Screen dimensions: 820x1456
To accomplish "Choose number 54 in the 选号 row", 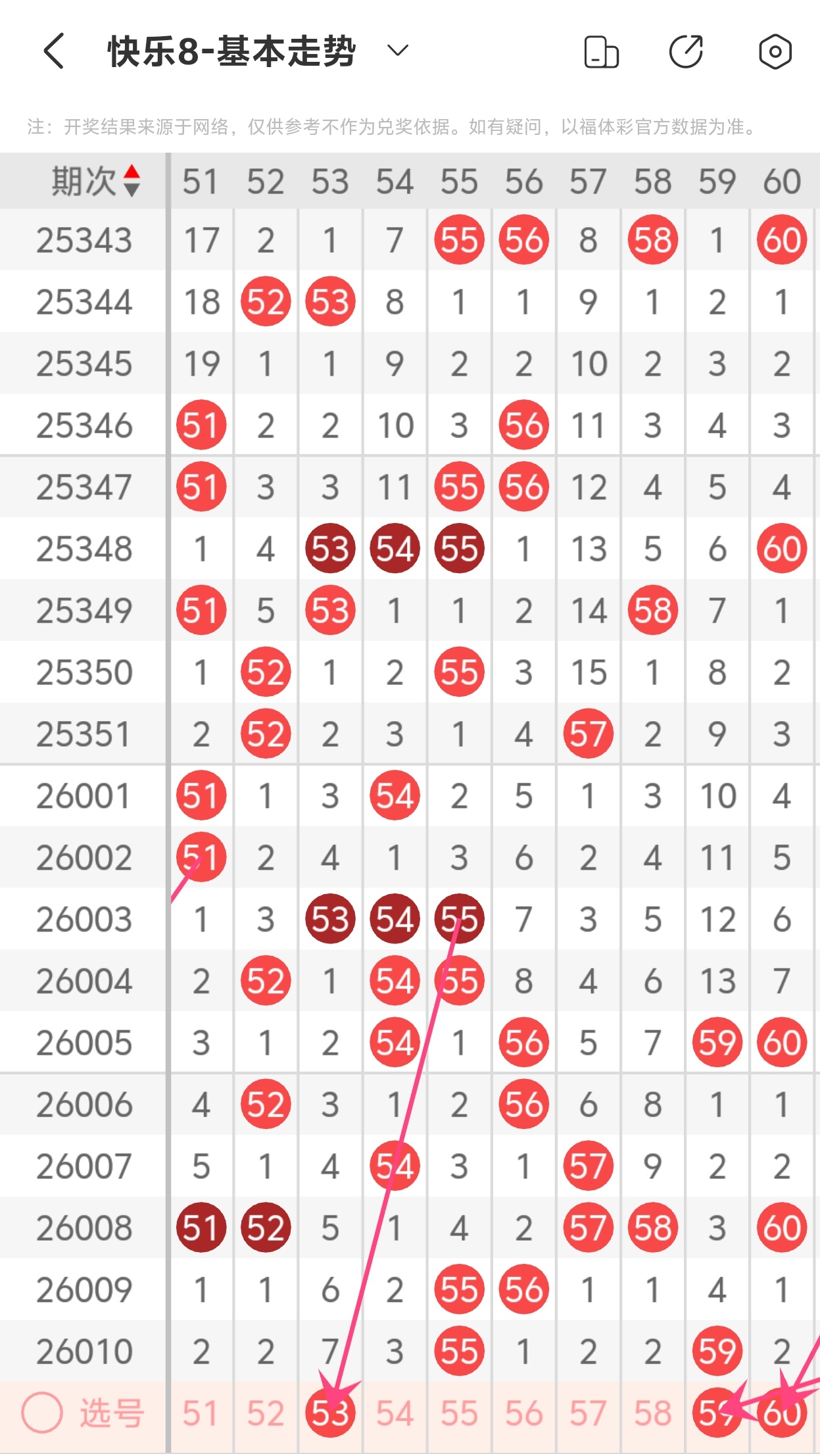I will (395, 1413).
